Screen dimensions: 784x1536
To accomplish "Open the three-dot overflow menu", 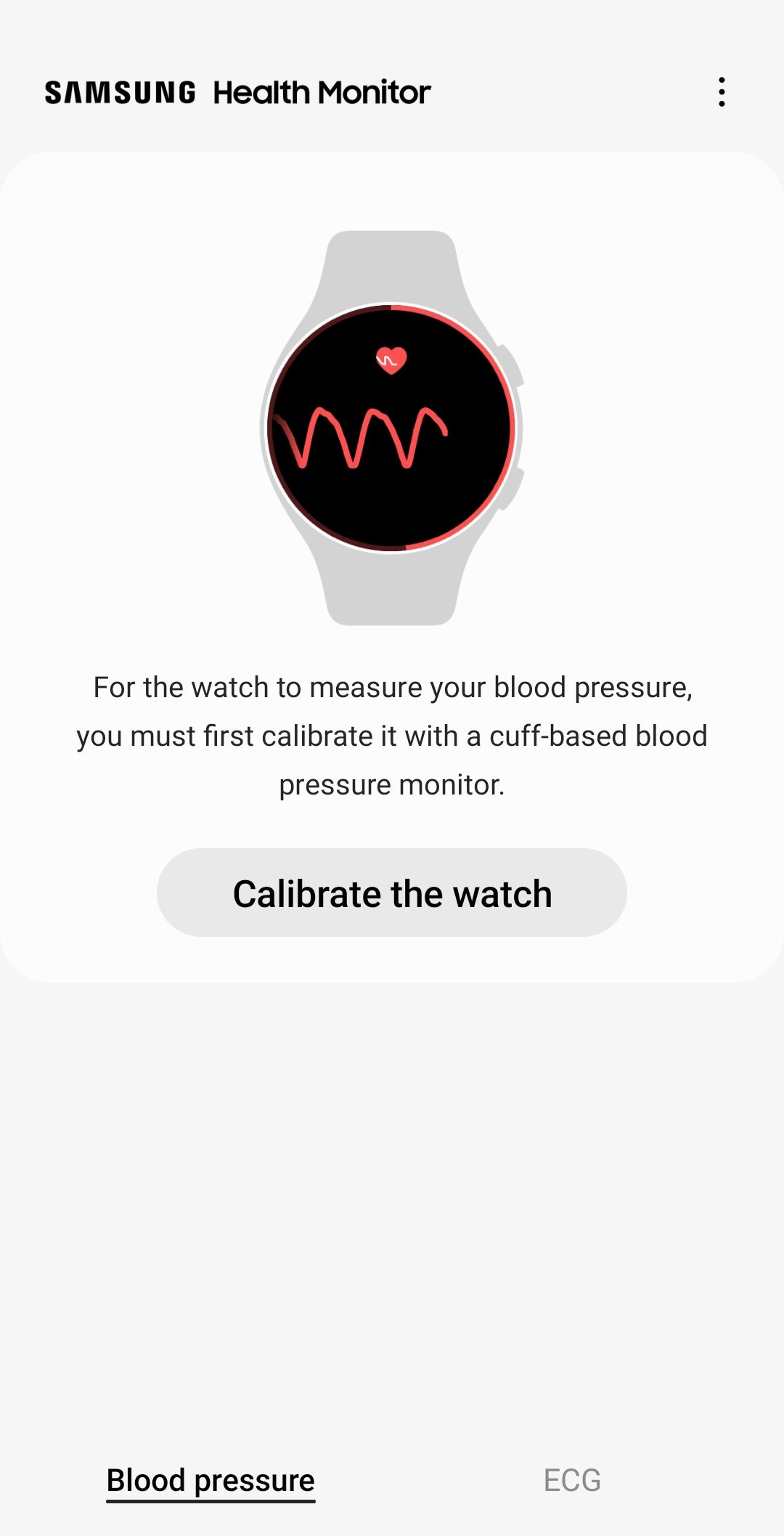I will pyautogui.click(x=722, y=92).
